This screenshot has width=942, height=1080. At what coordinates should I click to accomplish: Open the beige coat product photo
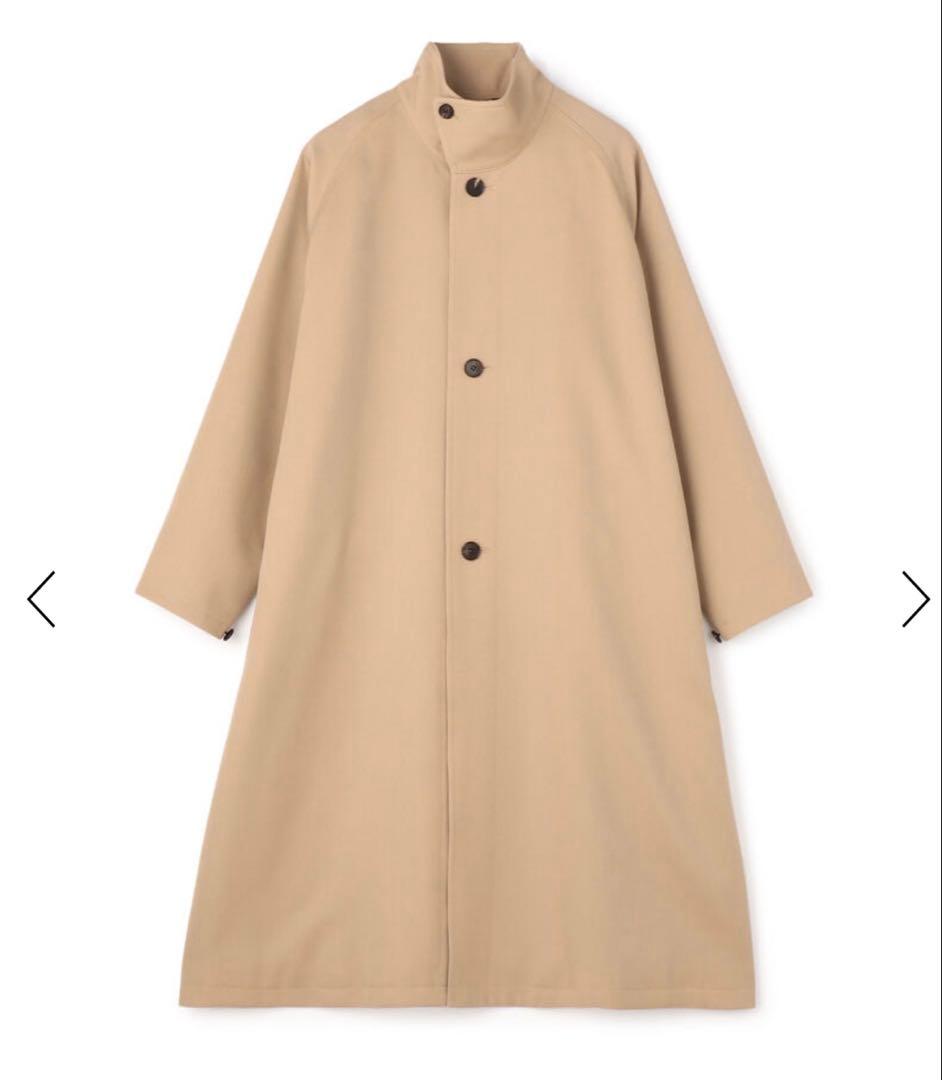coord(471,520)
